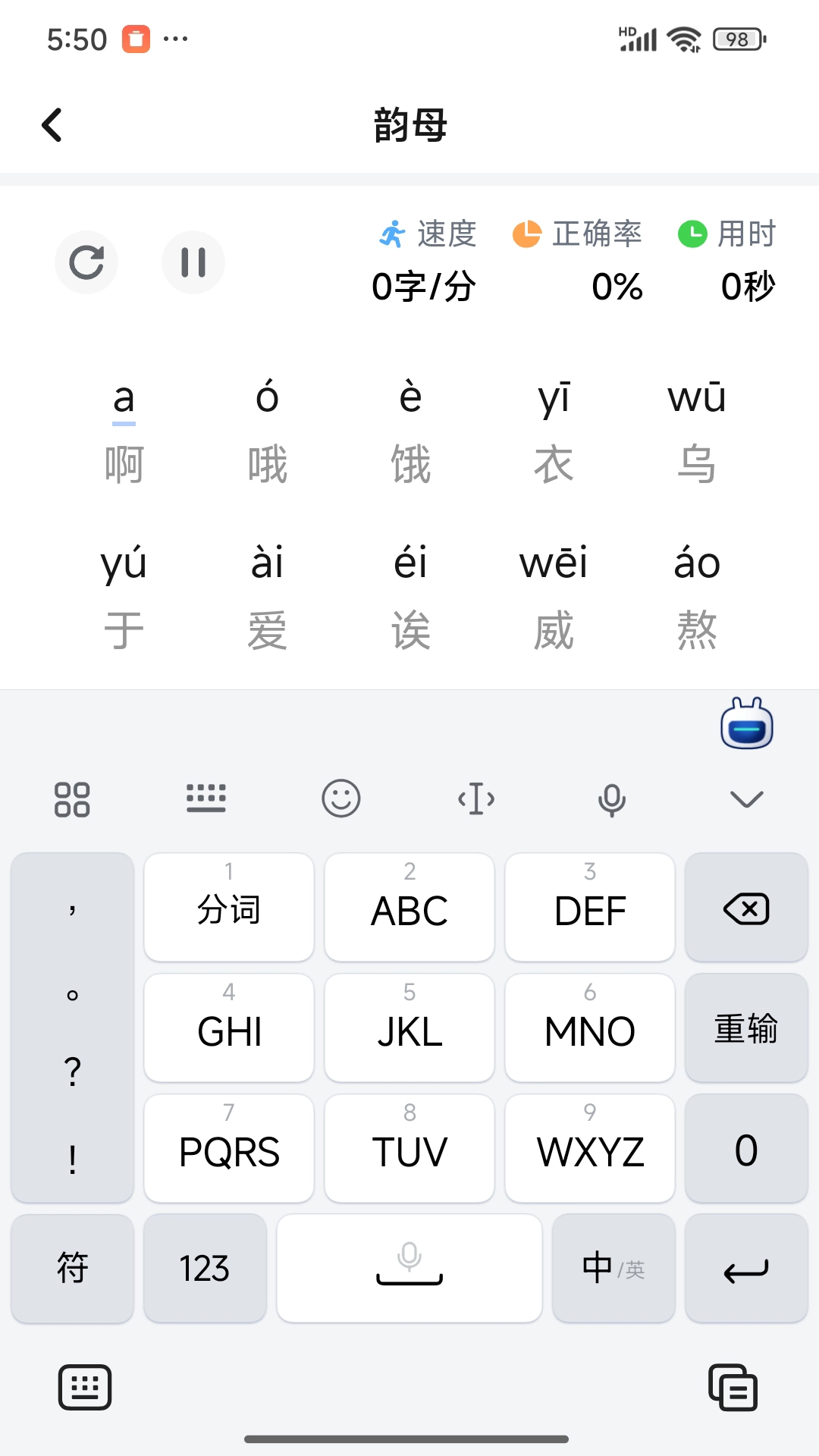
Task: Activate voice input from the keyboard toolbar
Action: pos(611,799)
